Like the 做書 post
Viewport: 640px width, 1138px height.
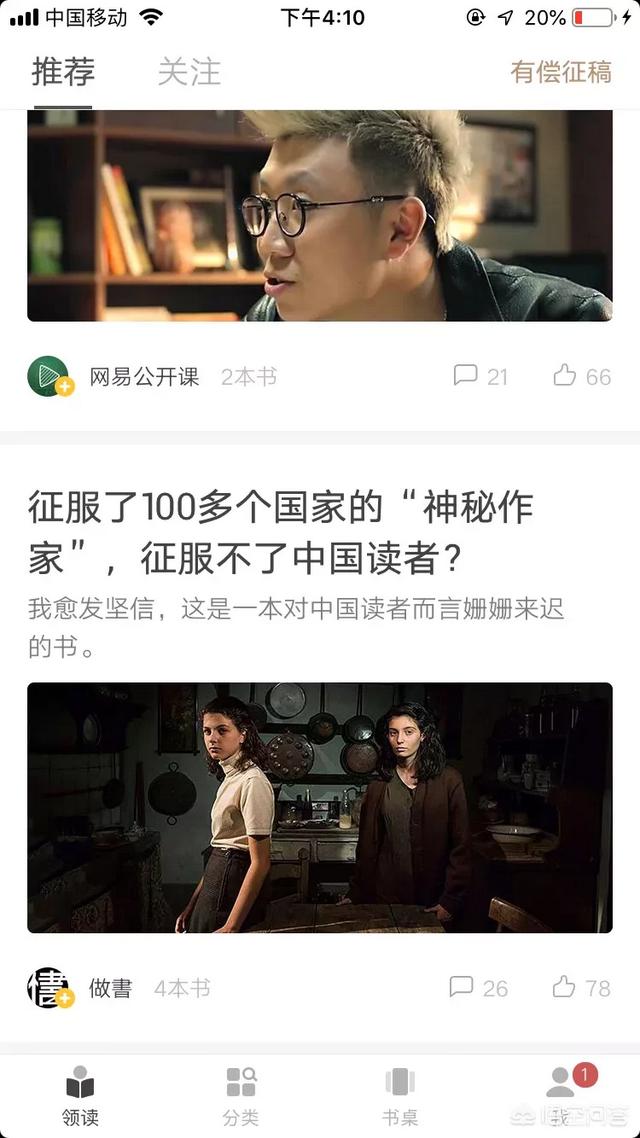tap(581, 988)
